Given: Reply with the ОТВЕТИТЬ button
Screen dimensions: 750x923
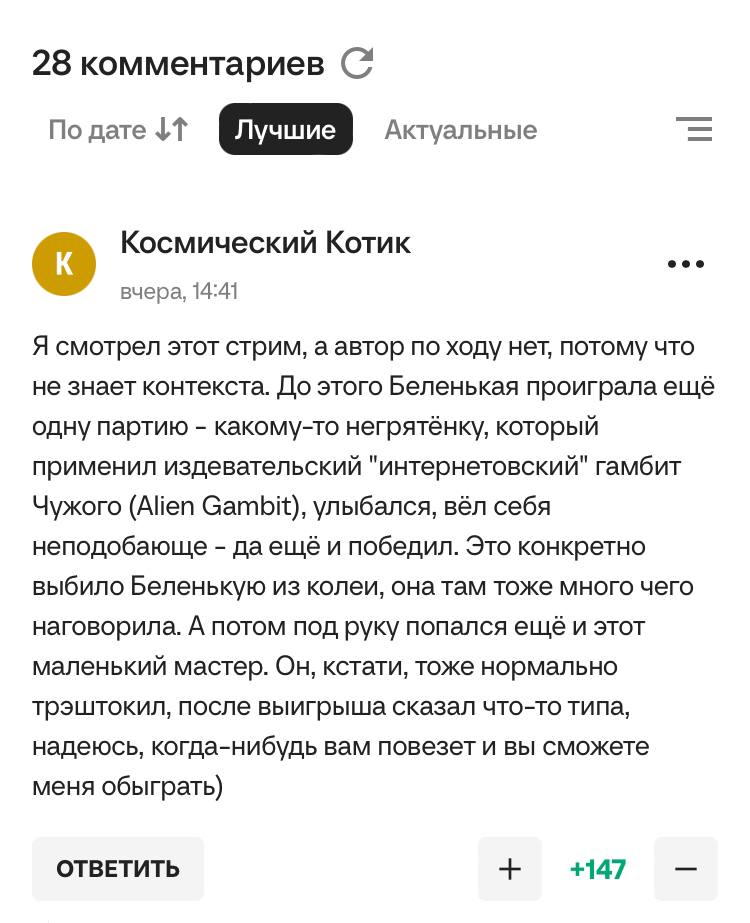Looking at the screenshot, I should [118, 869].
